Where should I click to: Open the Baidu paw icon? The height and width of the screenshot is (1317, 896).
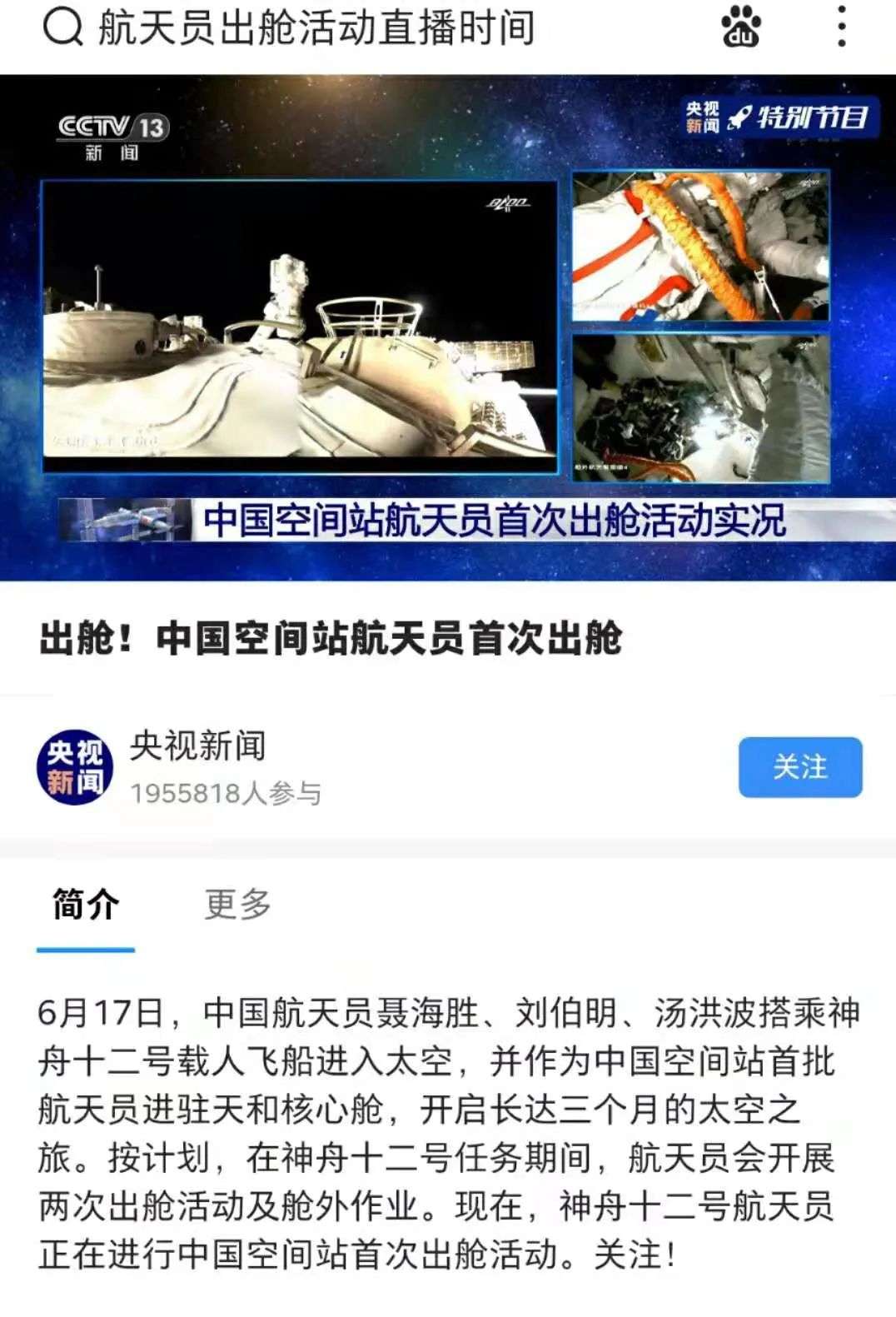(x=740, y=28)
